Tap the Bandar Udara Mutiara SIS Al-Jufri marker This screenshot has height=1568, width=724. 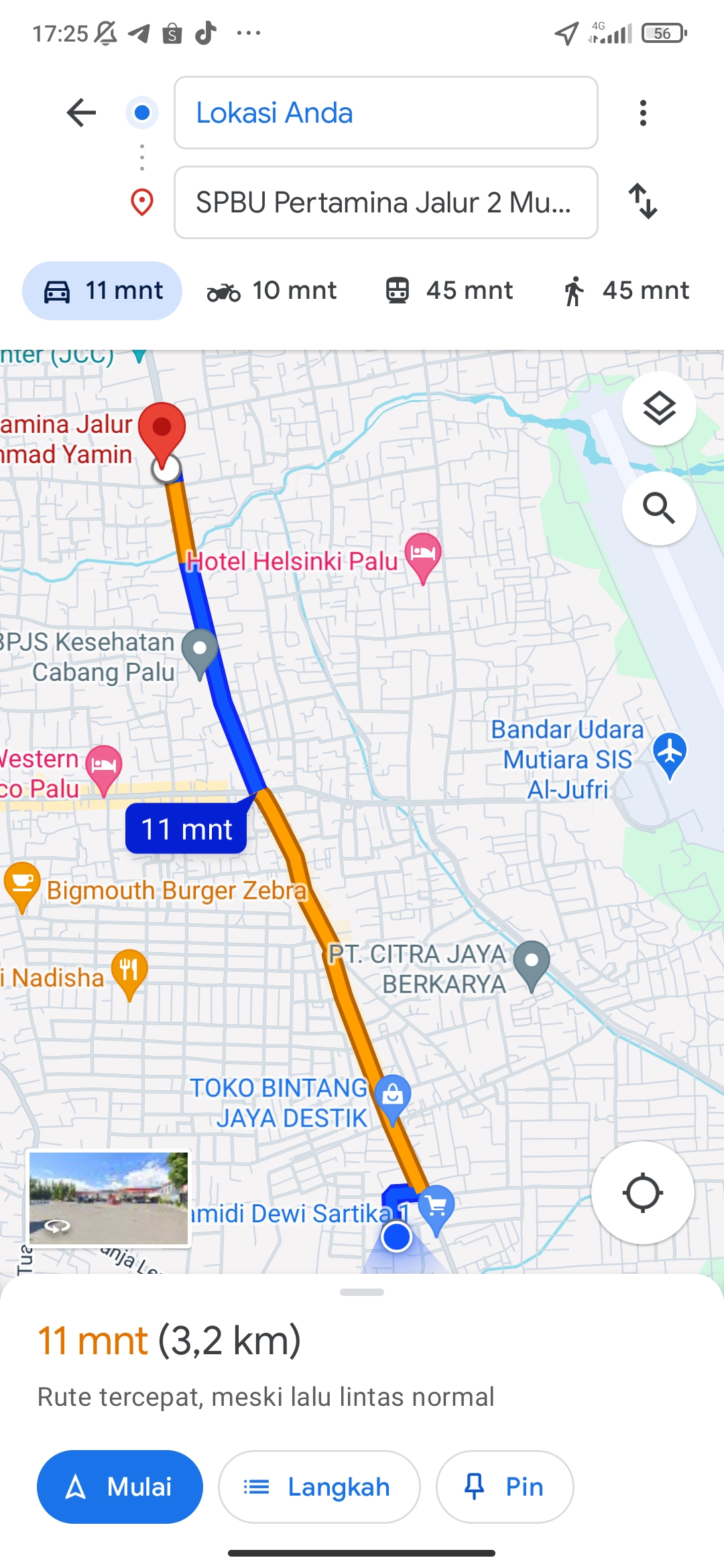click(x=670, y=755)
